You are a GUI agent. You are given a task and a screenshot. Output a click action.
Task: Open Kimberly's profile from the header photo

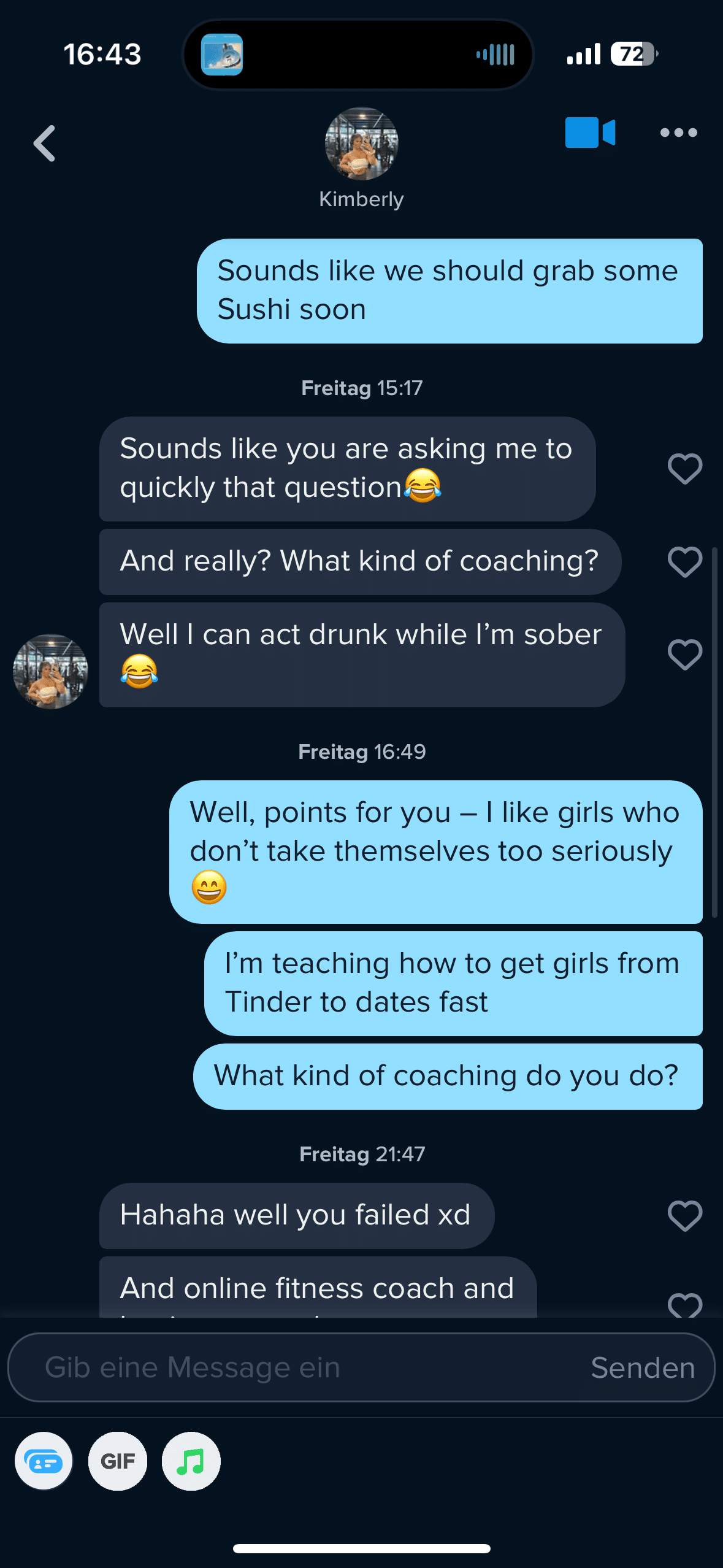[x=361, y=144]
